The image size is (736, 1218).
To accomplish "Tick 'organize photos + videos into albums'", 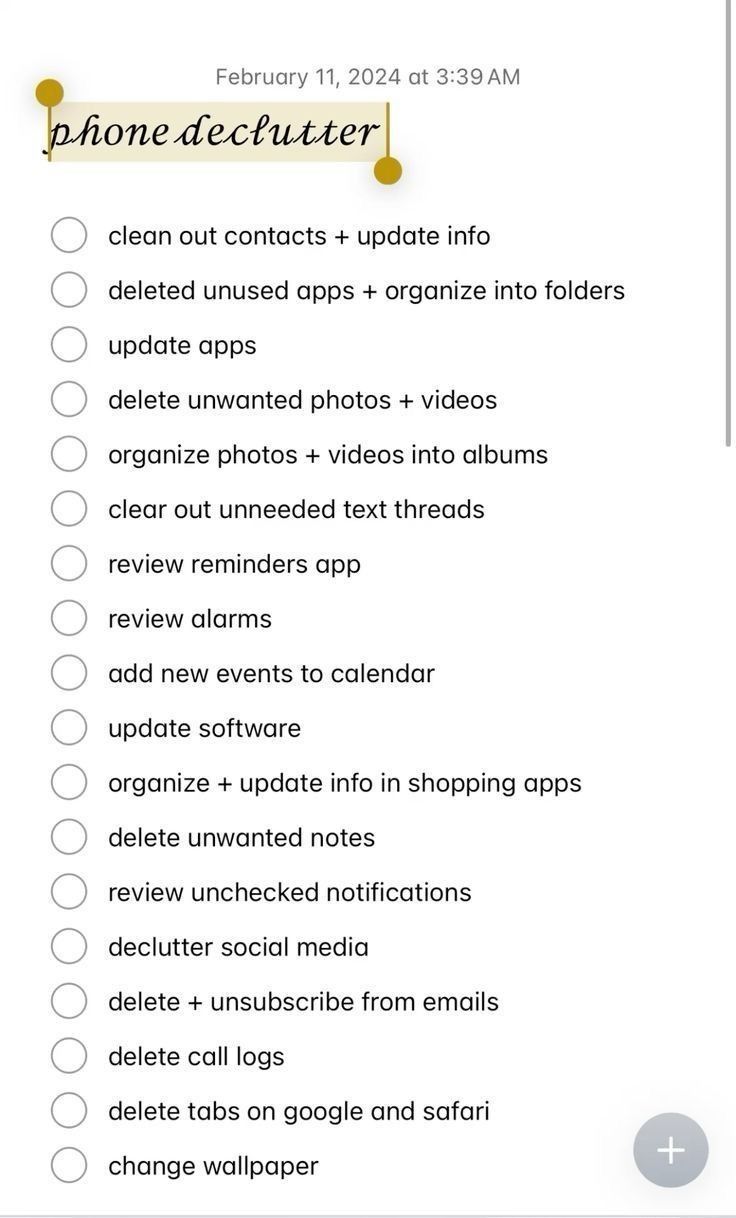I will point(69,453).
